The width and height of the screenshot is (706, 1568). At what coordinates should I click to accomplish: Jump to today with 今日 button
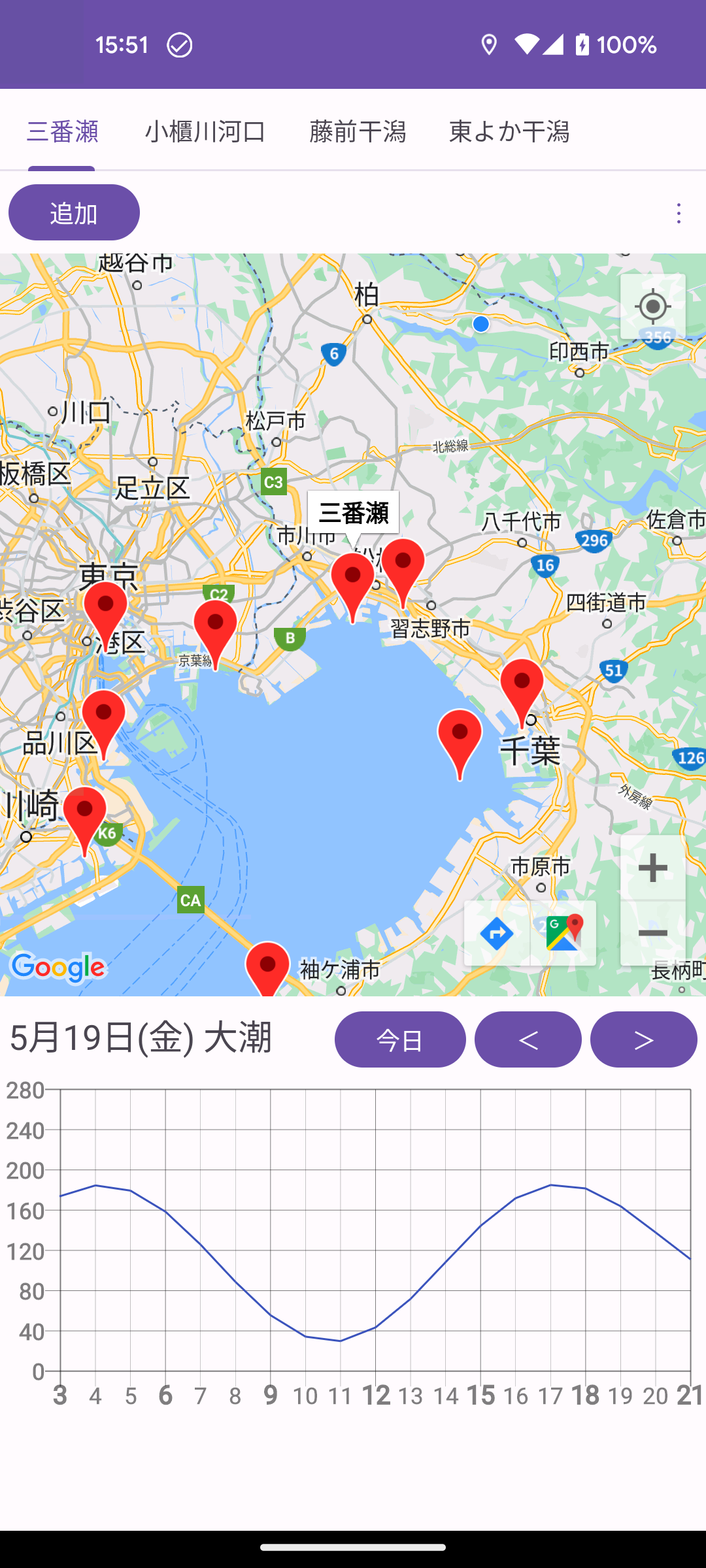coord(400,1039)
